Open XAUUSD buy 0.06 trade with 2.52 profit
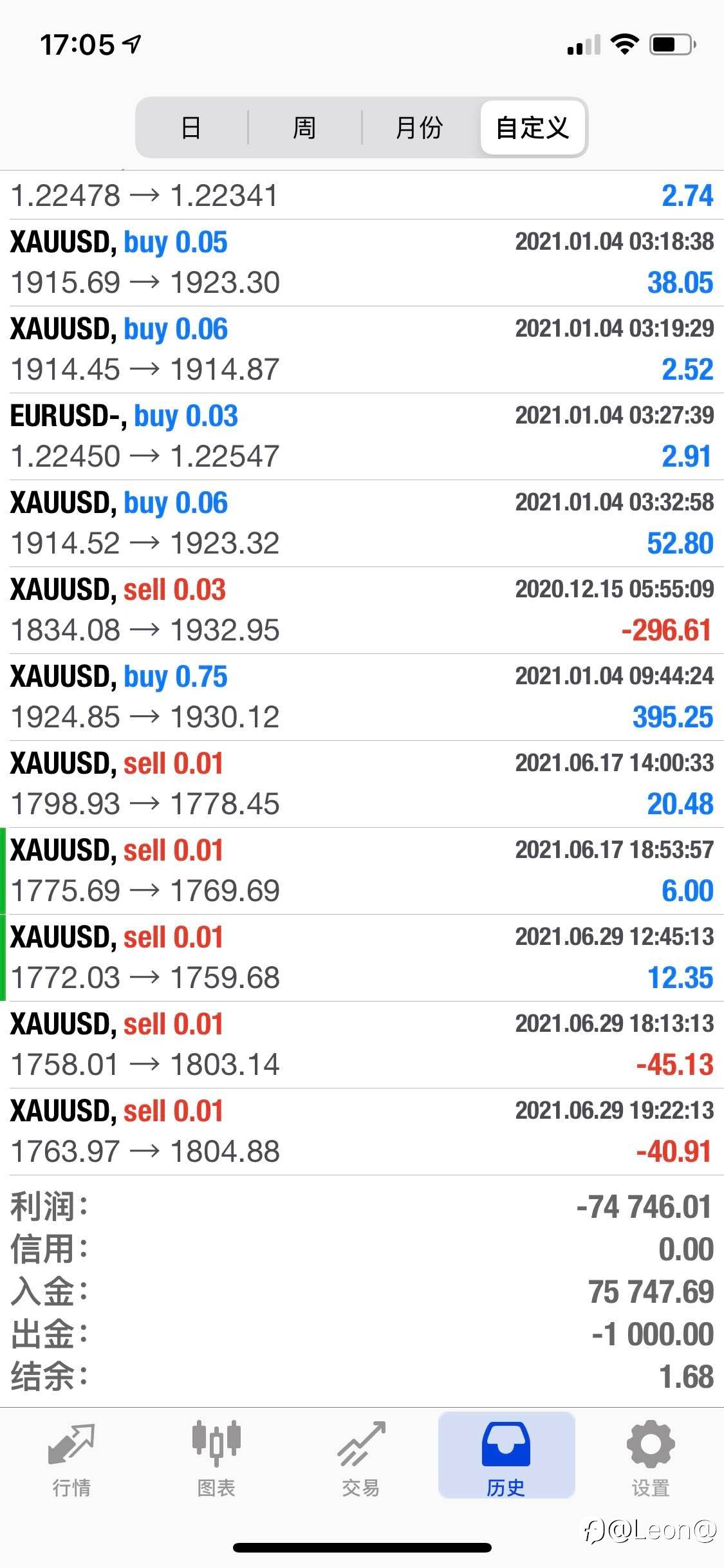 pos(362,350)
